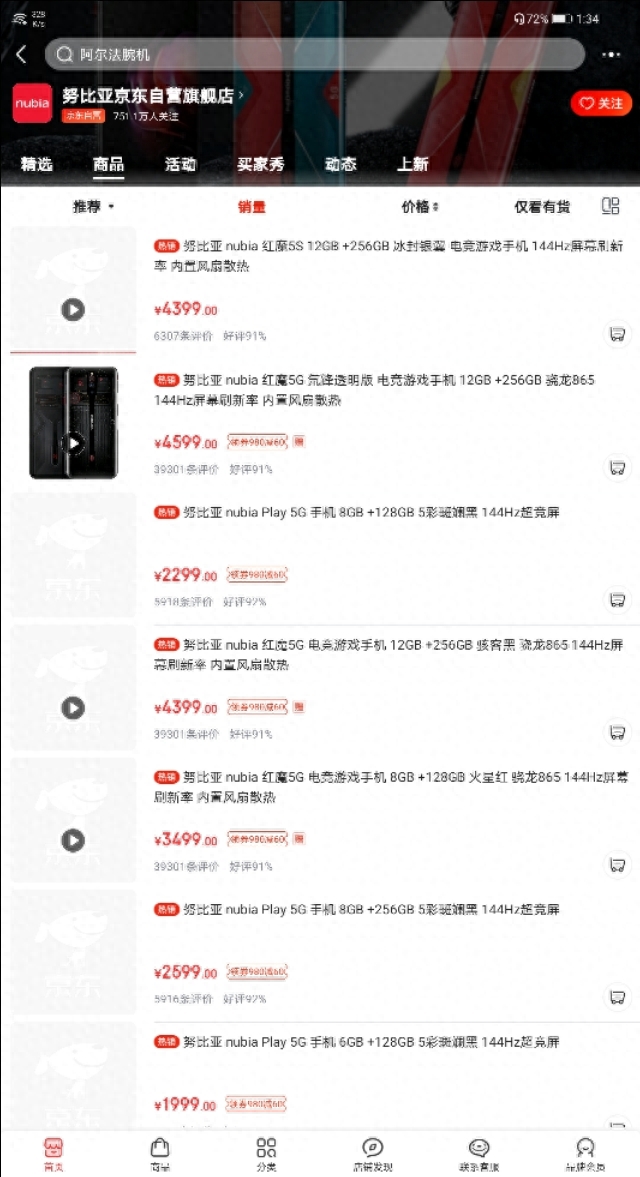Add 红魔5G 氘锋透明版 to cart
The image size is (640, 1177).
[618, 467]
